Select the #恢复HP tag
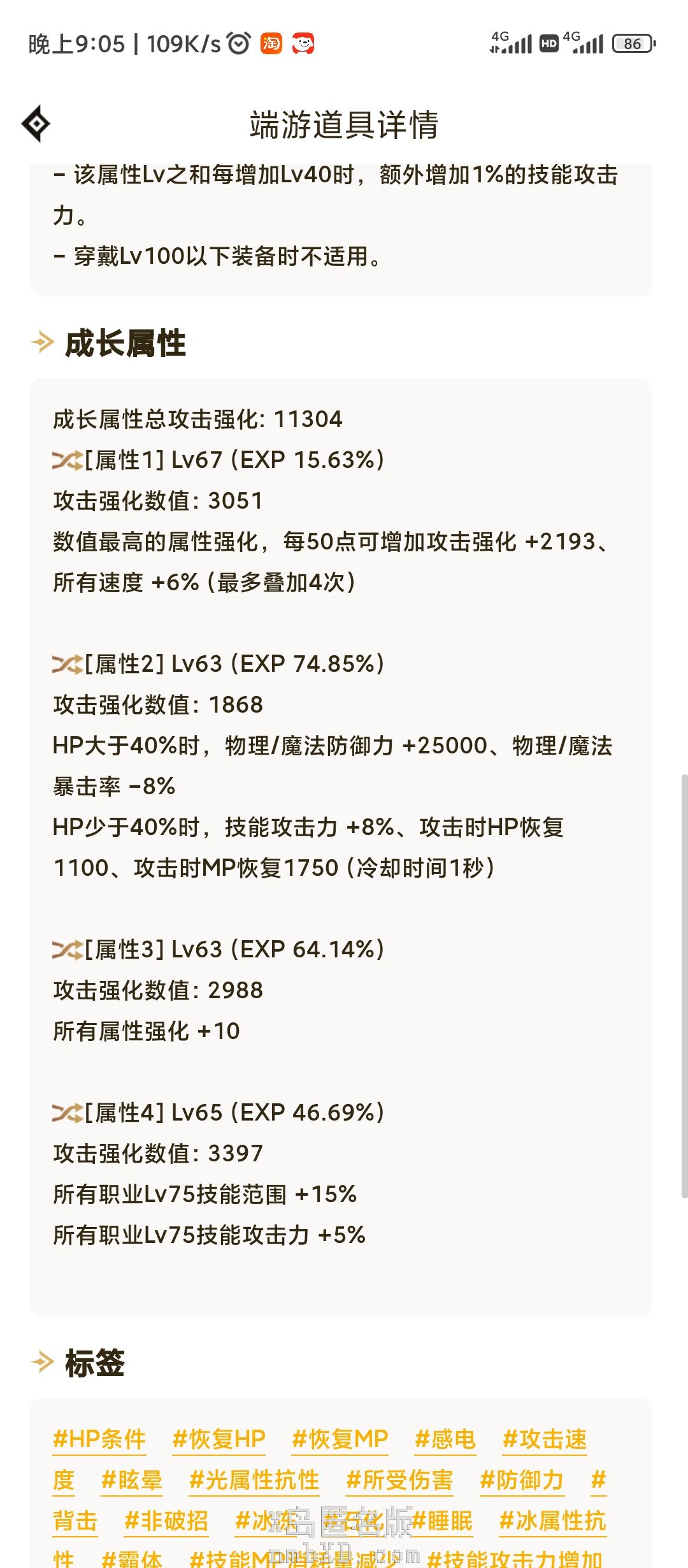The width and height of the screenshot is (688, 1568). click(219, 1439)
